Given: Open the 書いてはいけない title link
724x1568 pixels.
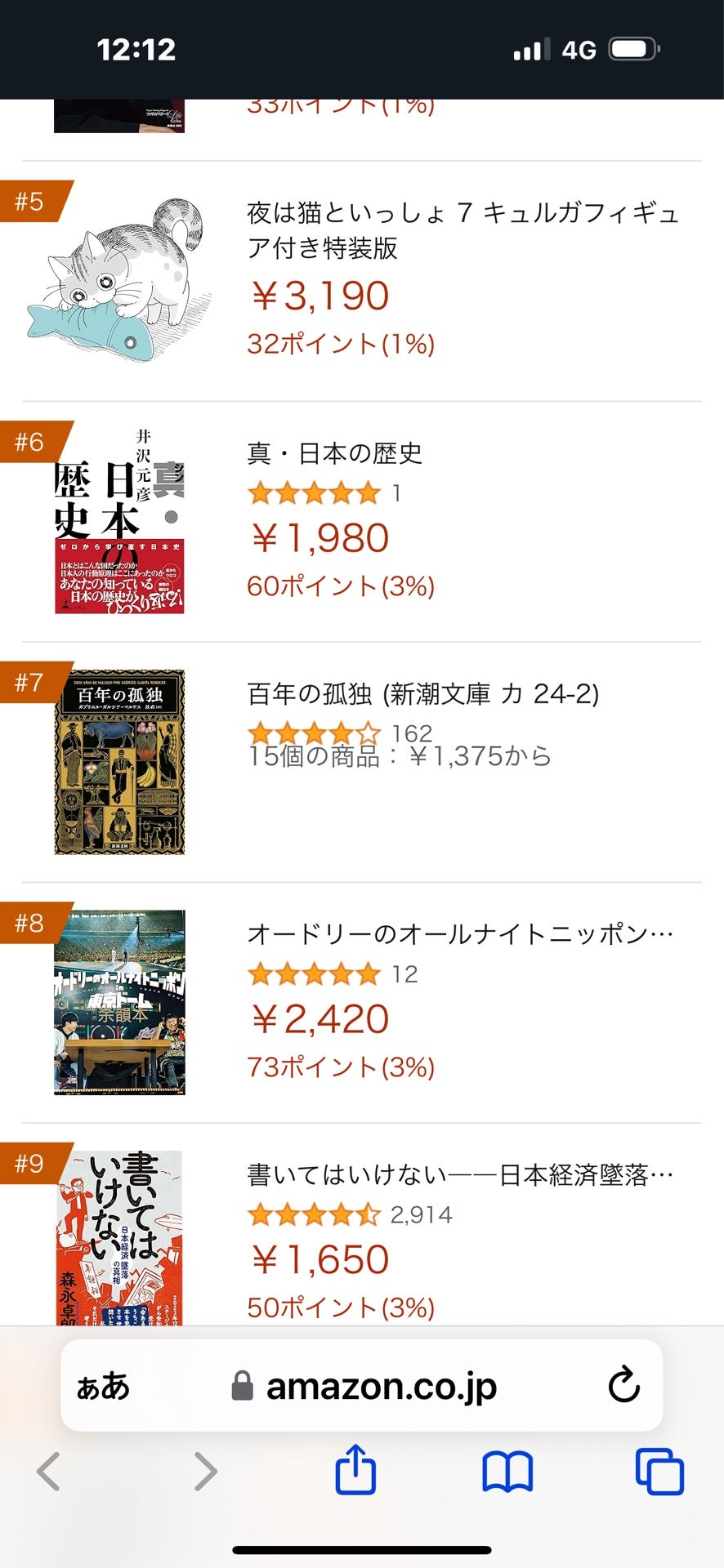Looking at the screenshot, I should [x=460, y=1174].
